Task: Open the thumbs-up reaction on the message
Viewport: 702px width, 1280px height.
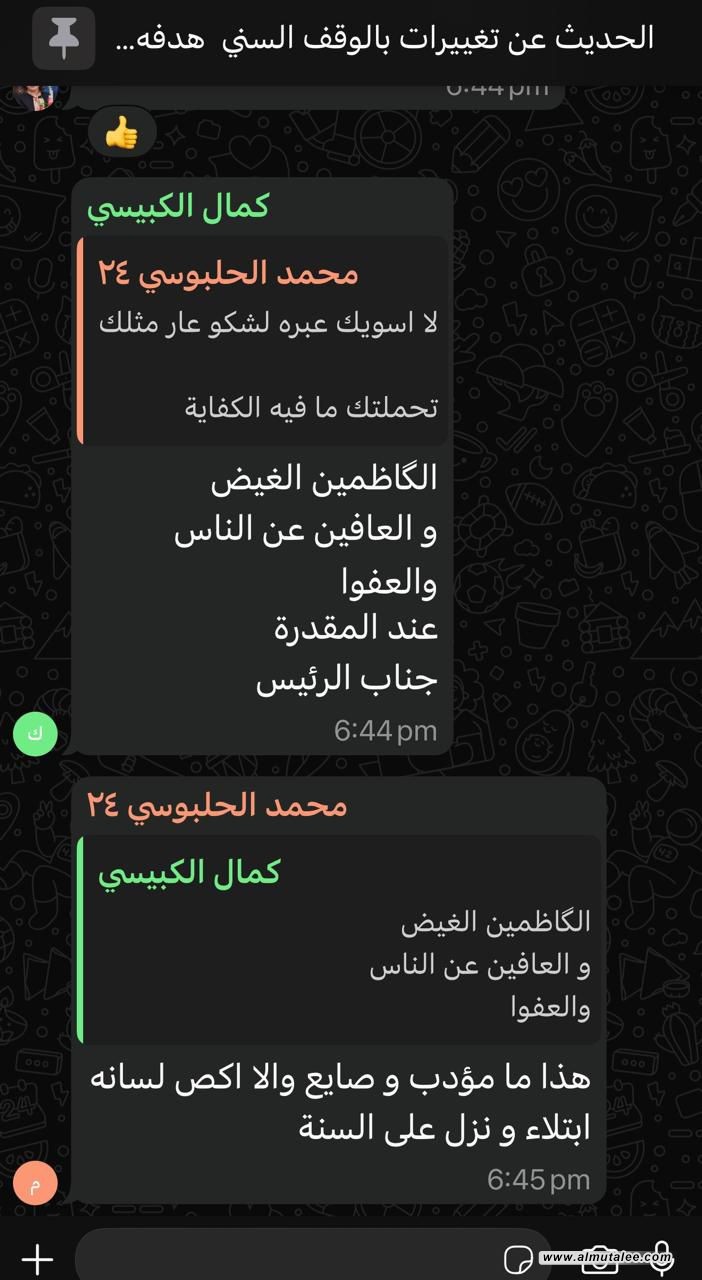Action: coord(121,133)
